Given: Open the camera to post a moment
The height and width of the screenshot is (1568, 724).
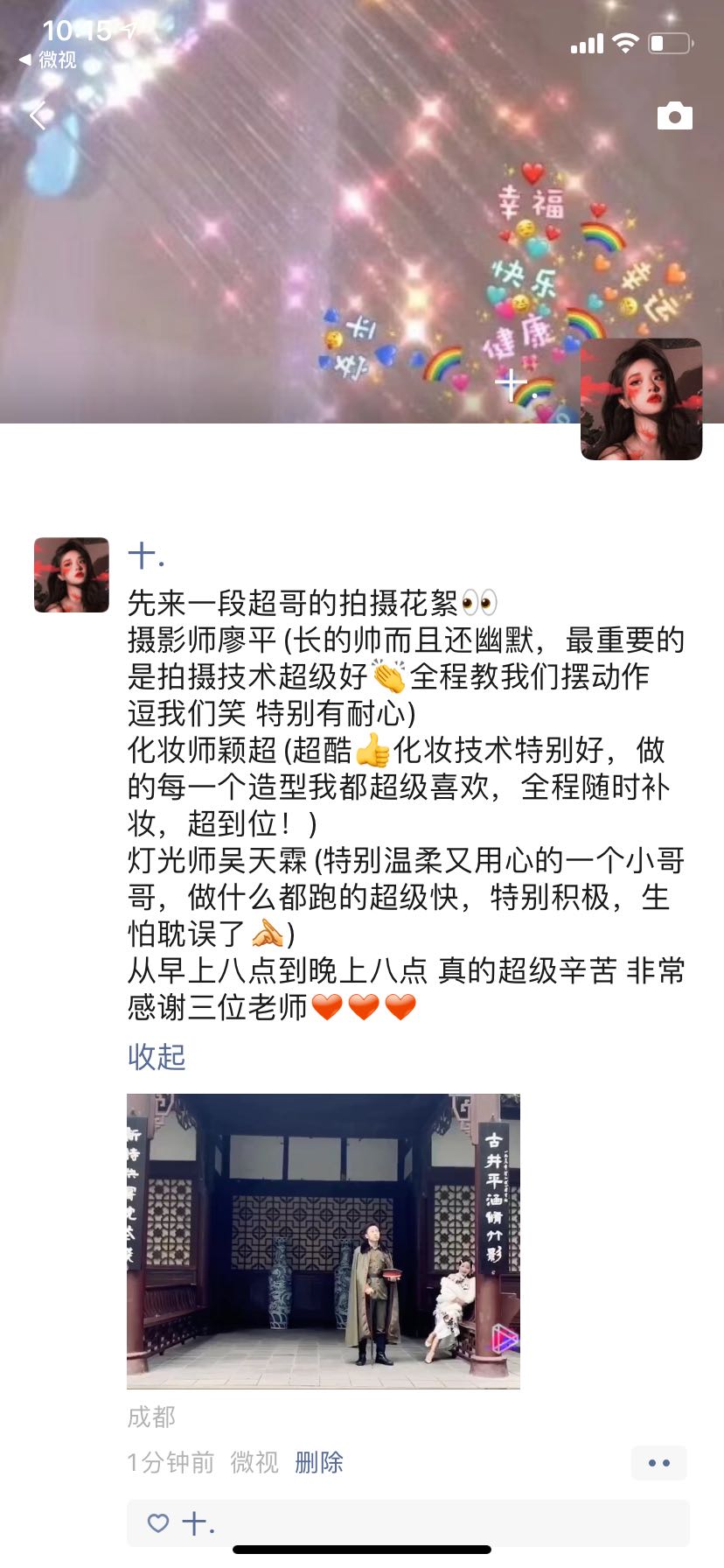Looking at the screenshot, I should tap(674, 115).
